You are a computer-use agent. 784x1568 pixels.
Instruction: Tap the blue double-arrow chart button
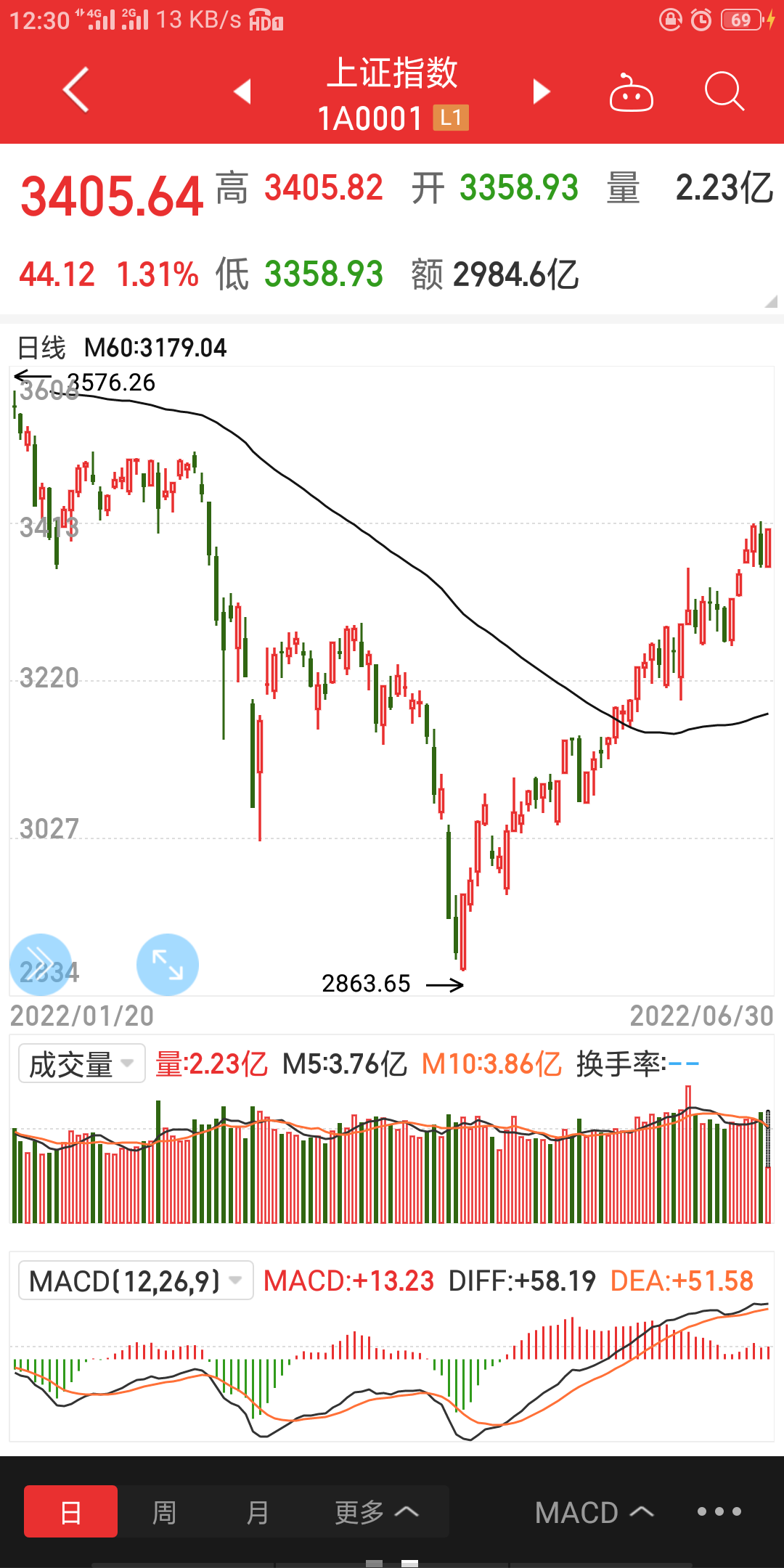[x=41, y=964]
